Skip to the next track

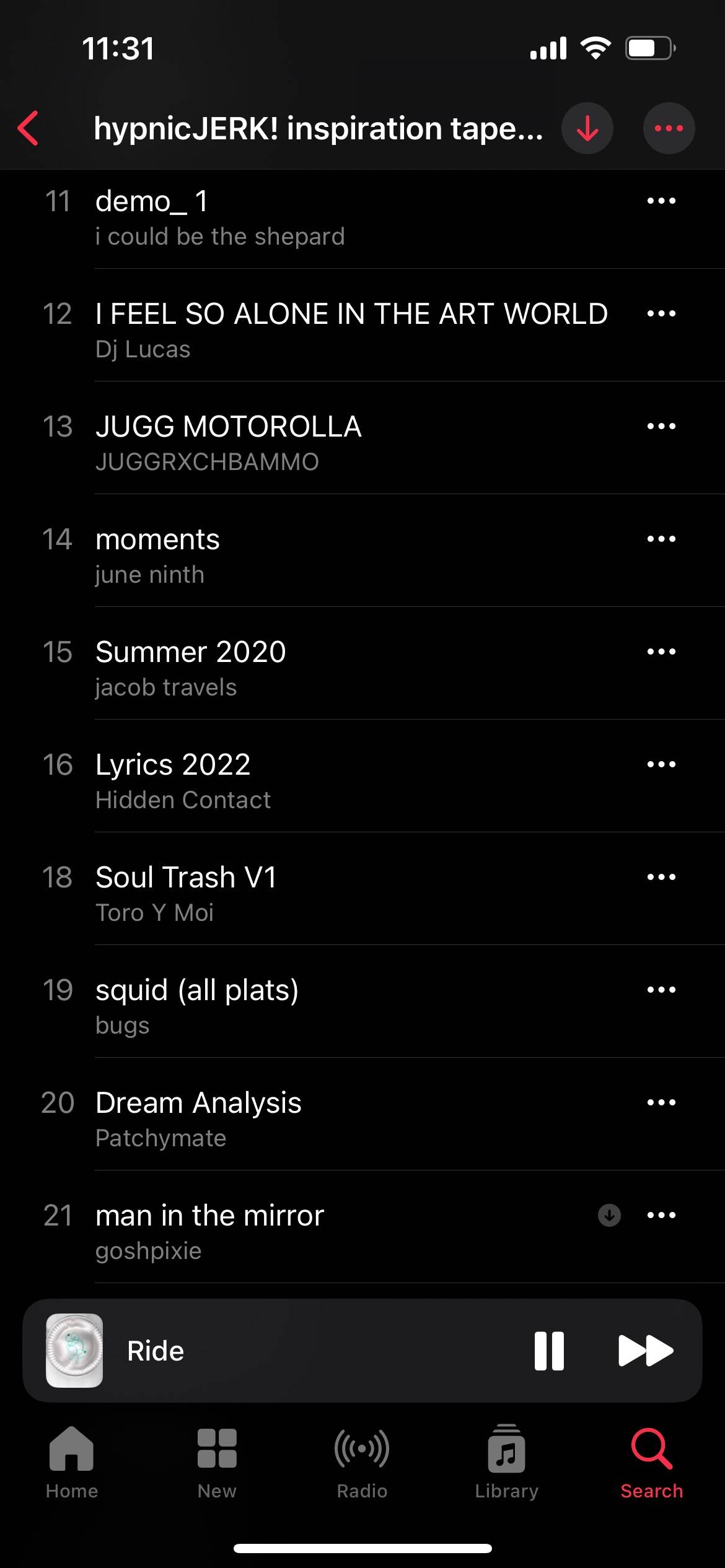(646, 1351)
